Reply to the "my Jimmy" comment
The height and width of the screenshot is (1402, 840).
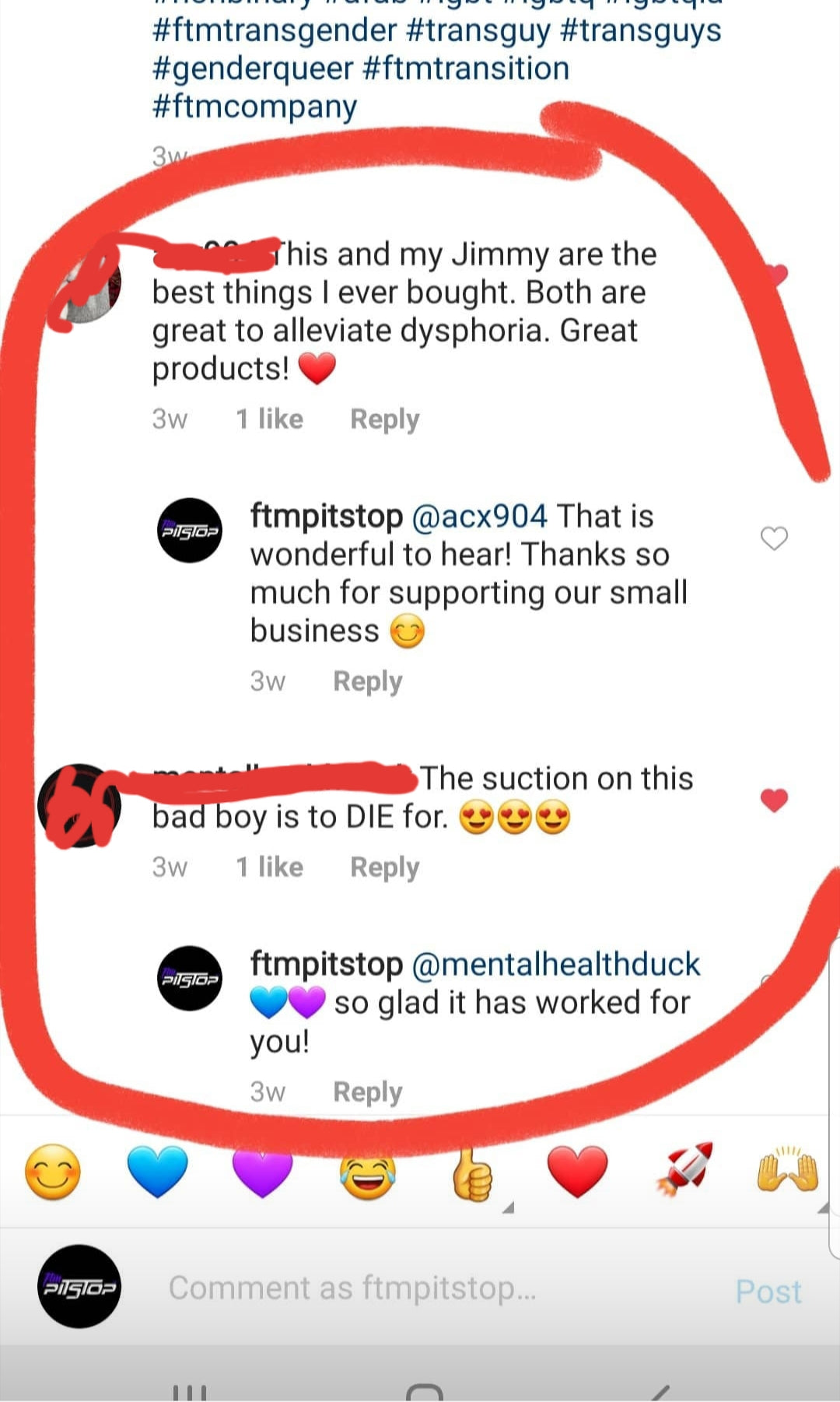pos(384,419)
